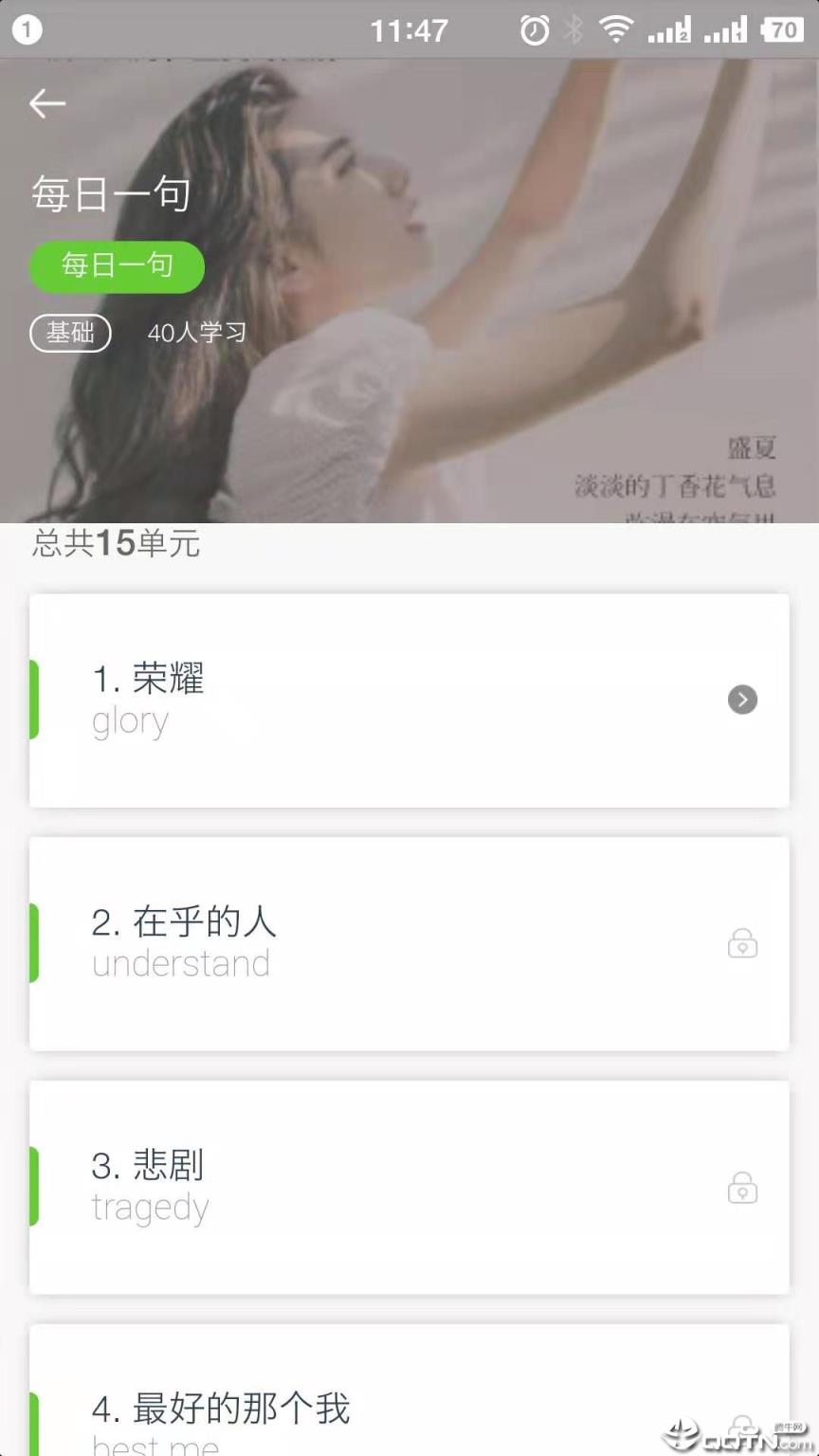819x1456 pixels.
Task: Click the 基础 level badge
Action: 70,333
